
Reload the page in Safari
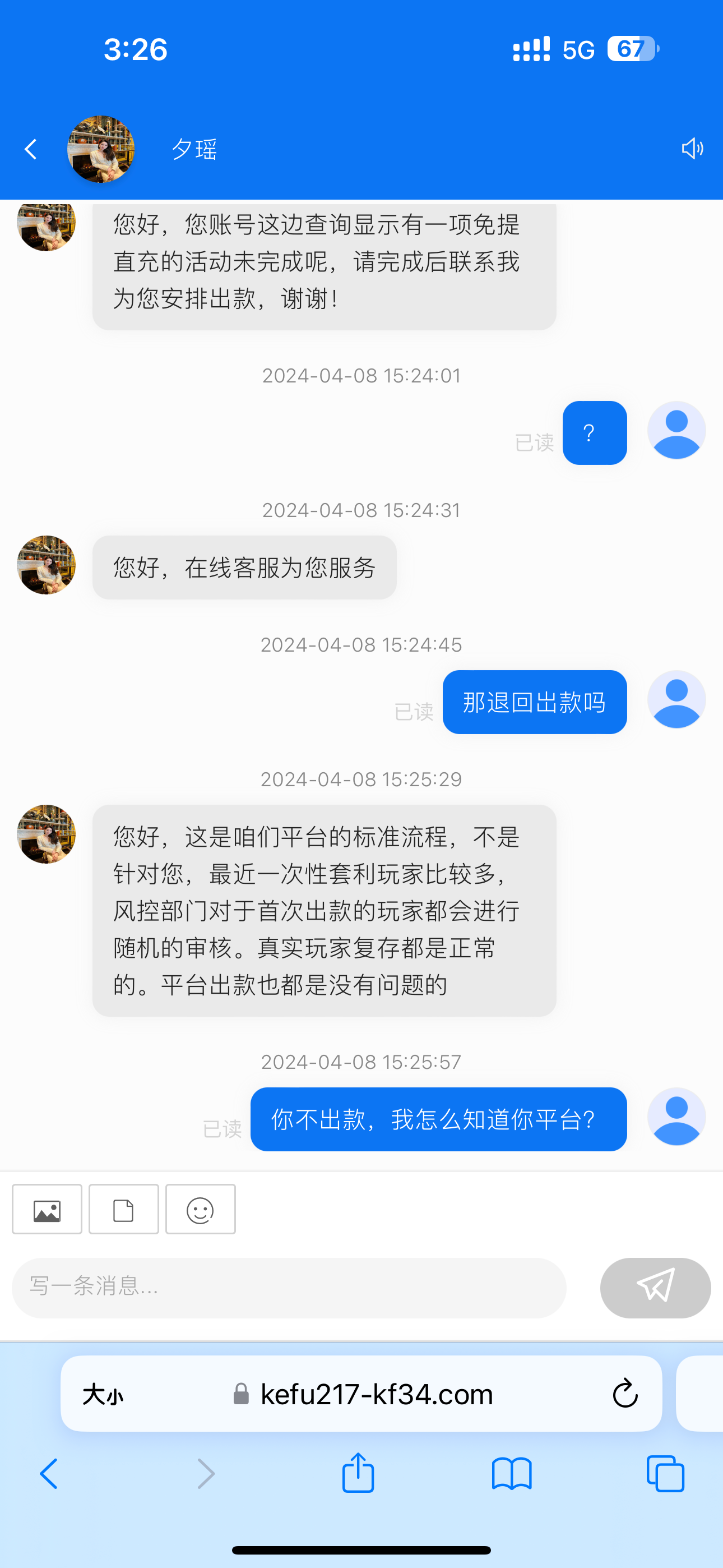pos(624,1394)
